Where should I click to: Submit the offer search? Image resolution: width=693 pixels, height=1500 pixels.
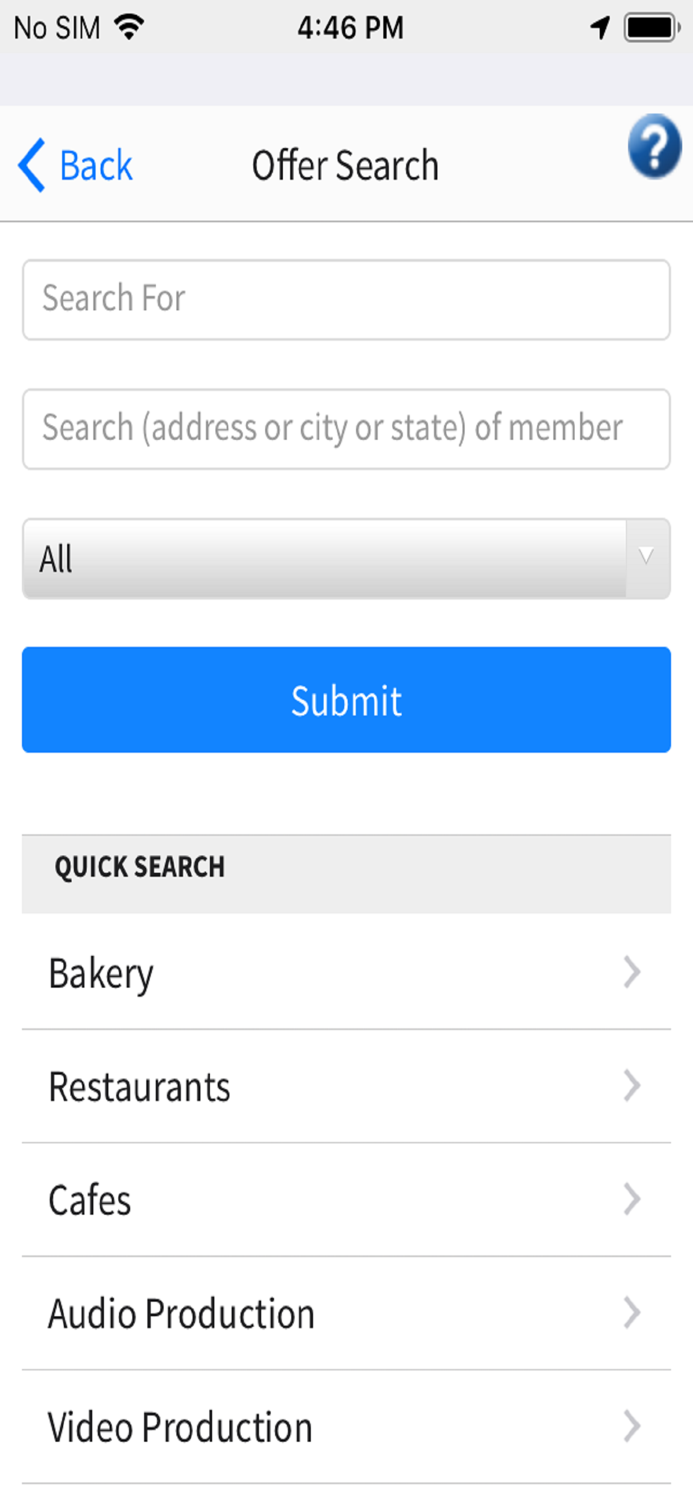(x=346, y=700)
